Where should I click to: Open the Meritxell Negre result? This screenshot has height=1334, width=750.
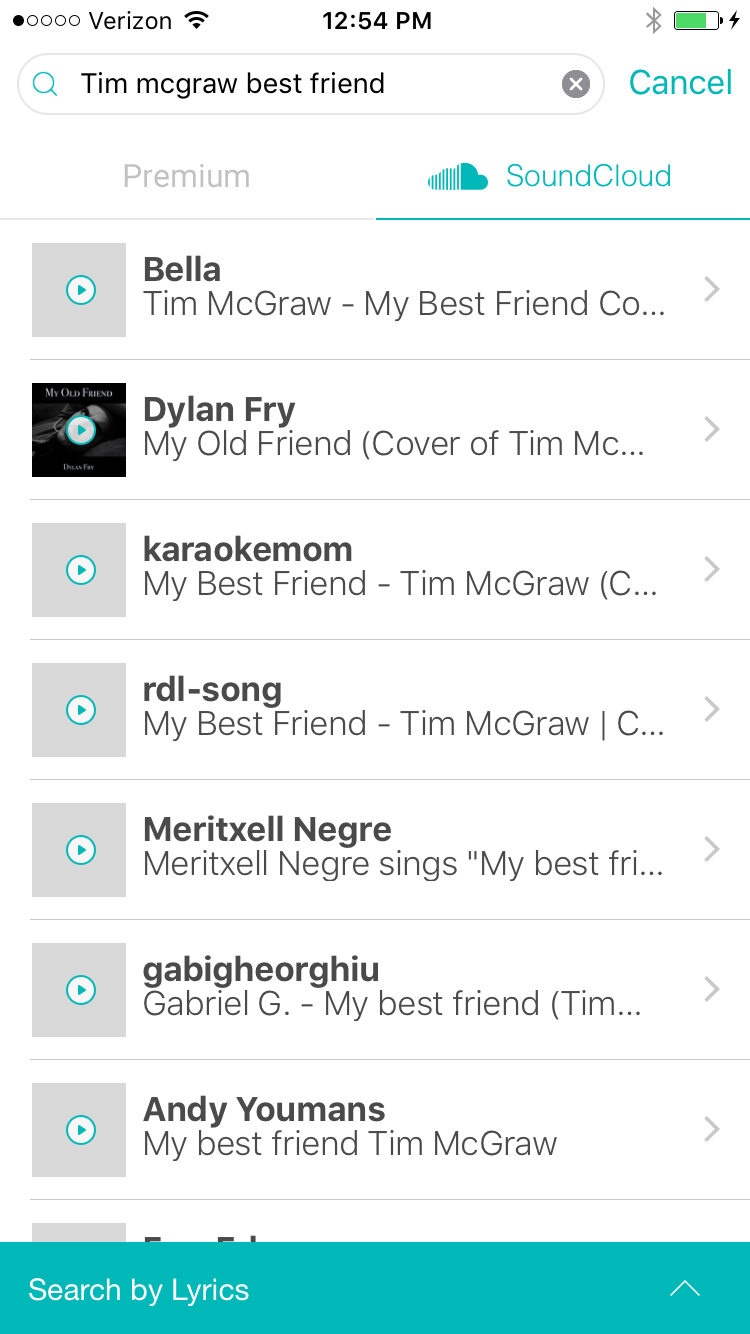pyautogui.click(x=390, y=850)
